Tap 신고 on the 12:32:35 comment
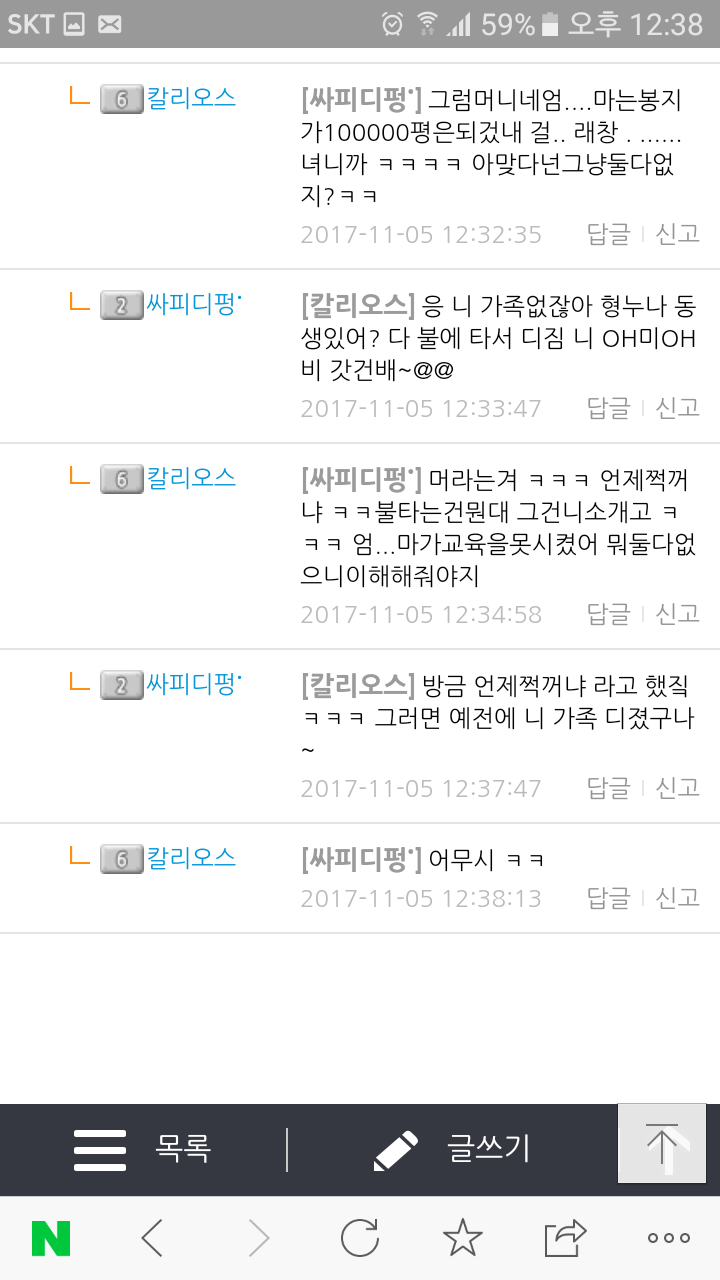Viewport: 720px width, 1280px height. [x=677, y=234]
